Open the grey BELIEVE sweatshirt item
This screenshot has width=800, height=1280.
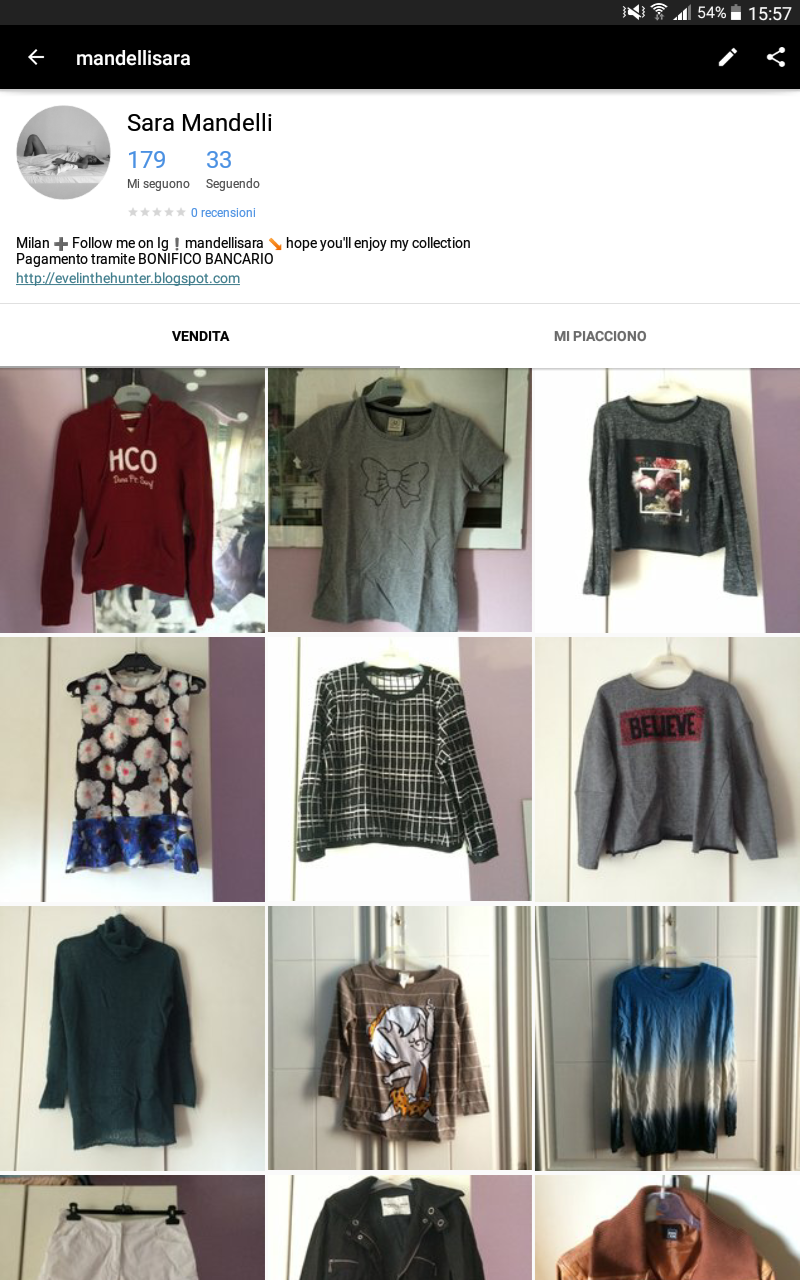coord(667,770)
